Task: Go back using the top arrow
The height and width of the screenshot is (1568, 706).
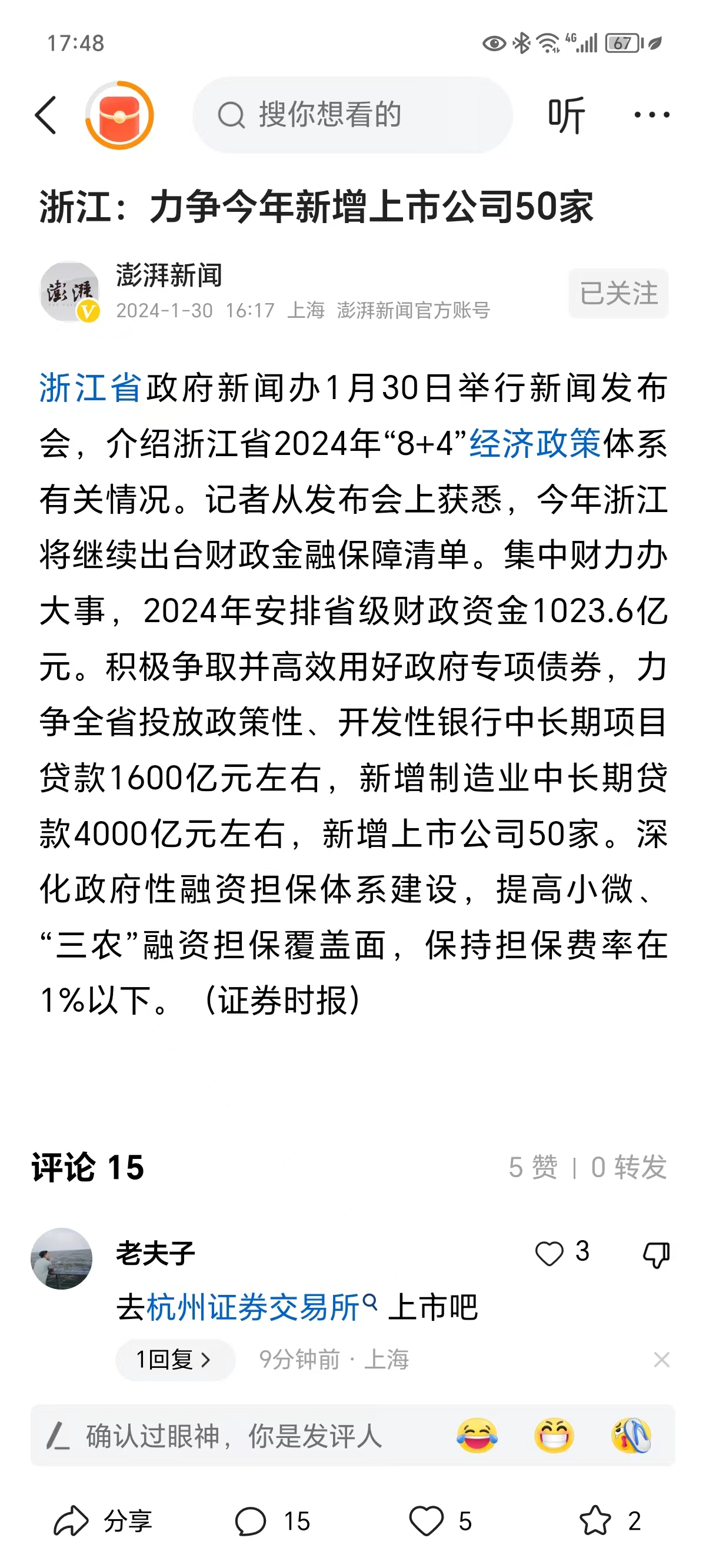Action: (x=46, y=115)
